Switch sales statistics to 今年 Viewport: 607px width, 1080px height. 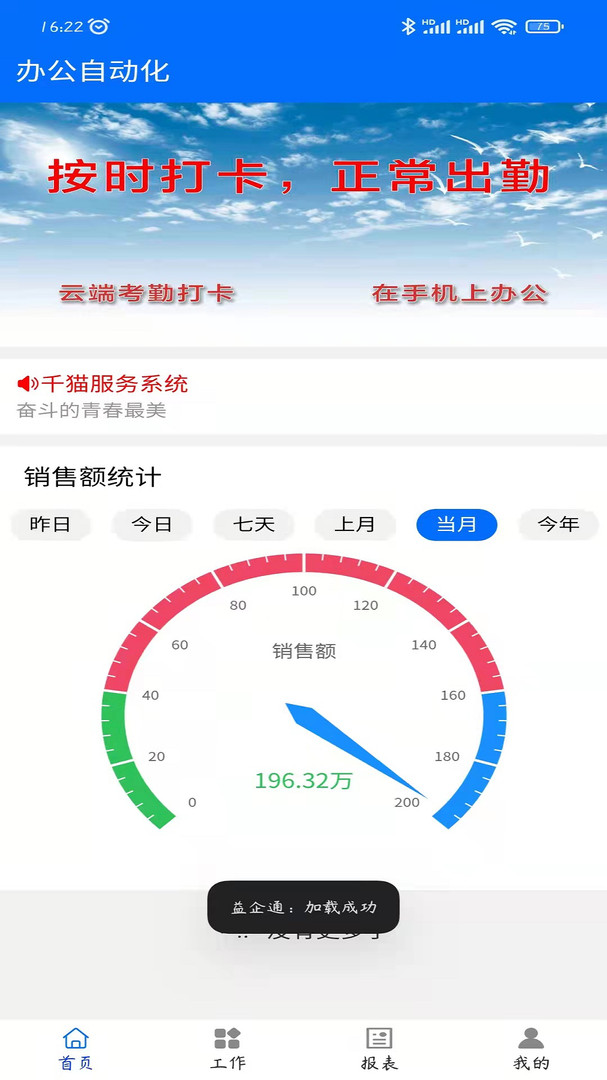[x=558, y=525]
